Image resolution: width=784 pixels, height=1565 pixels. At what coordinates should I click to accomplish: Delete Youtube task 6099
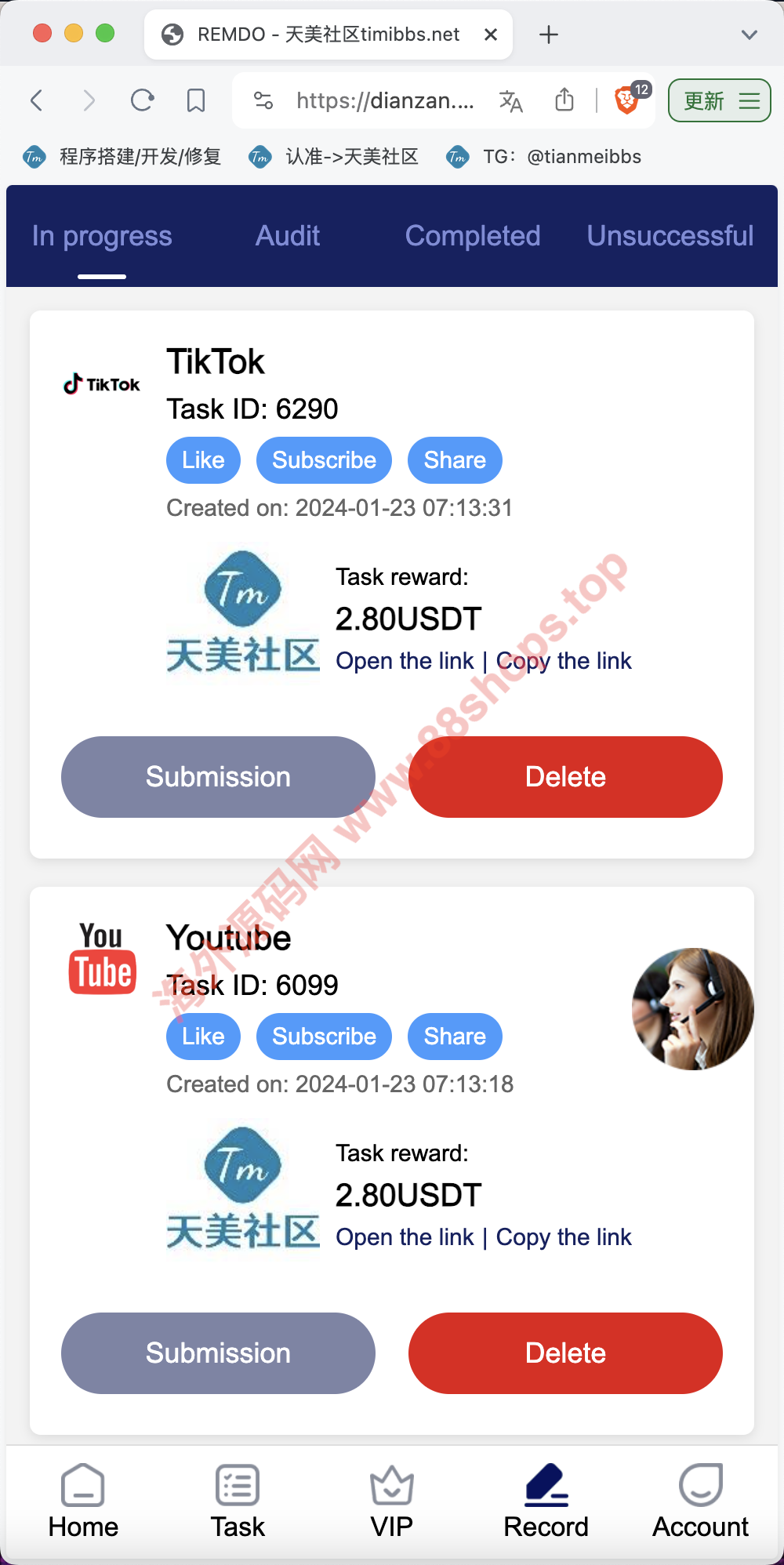pyautogui.click(x=565, y=1353)
